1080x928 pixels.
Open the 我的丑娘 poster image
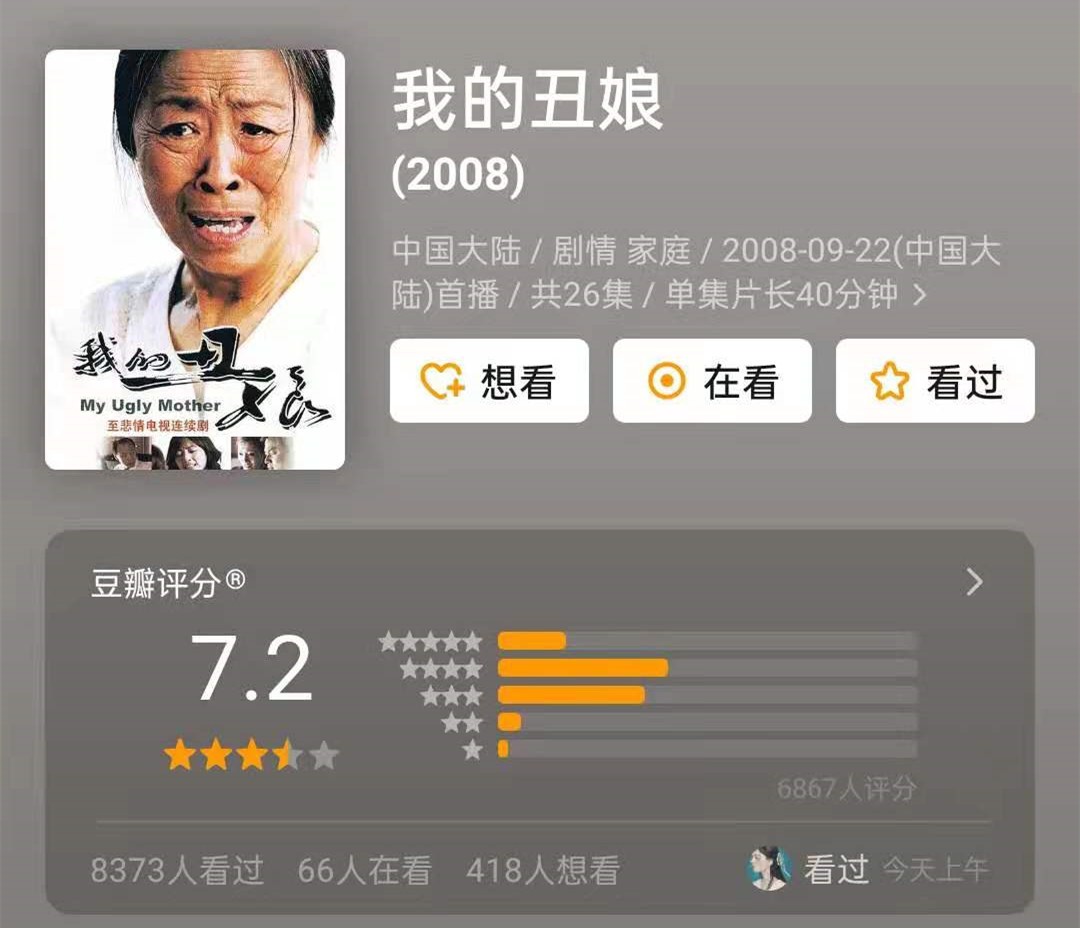click(x=195, y=260)
